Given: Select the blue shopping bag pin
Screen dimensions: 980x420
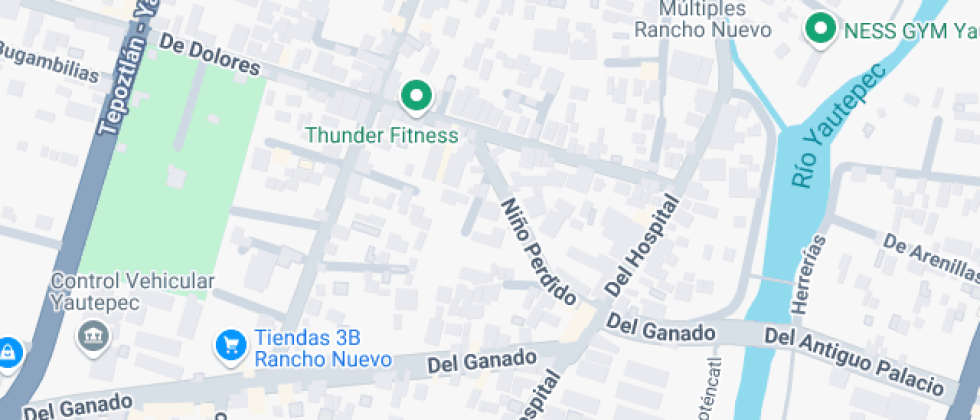Looking at the screenshot, I should click(7, 352).
